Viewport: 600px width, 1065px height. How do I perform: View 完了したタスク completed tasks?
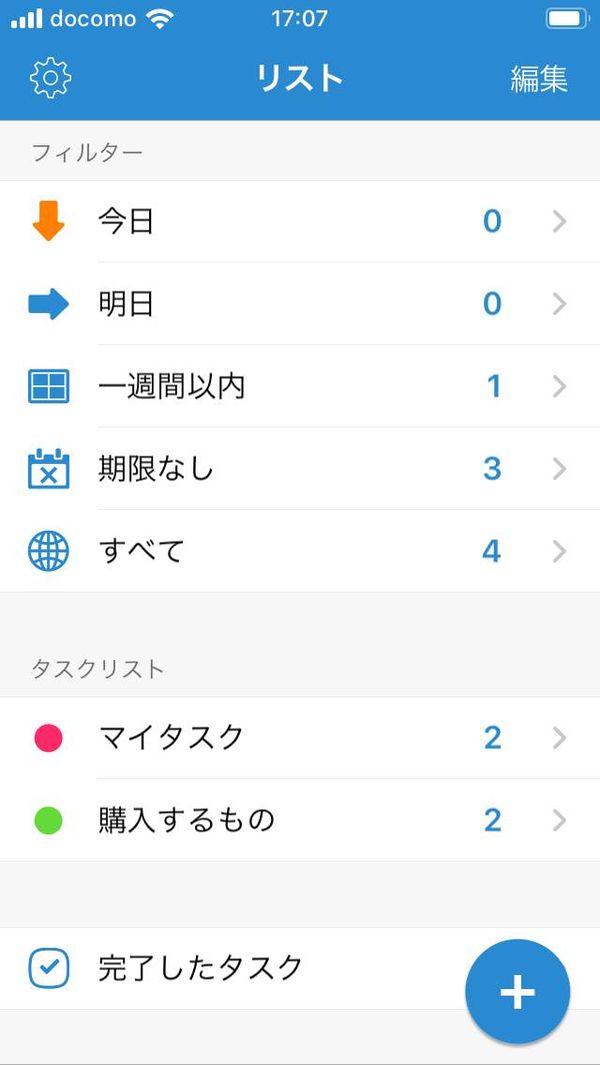coord(300,968)
